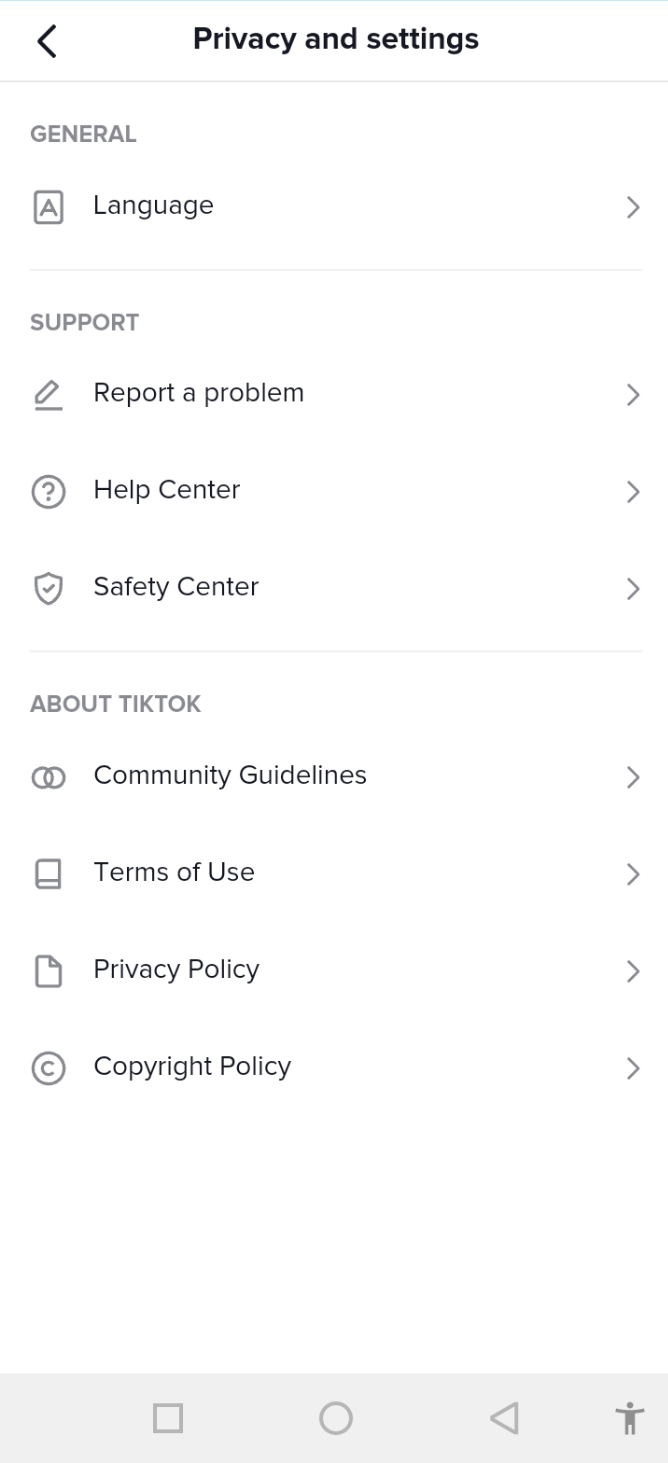
Task: Open Language settings
Action: (x=334, y=207)
